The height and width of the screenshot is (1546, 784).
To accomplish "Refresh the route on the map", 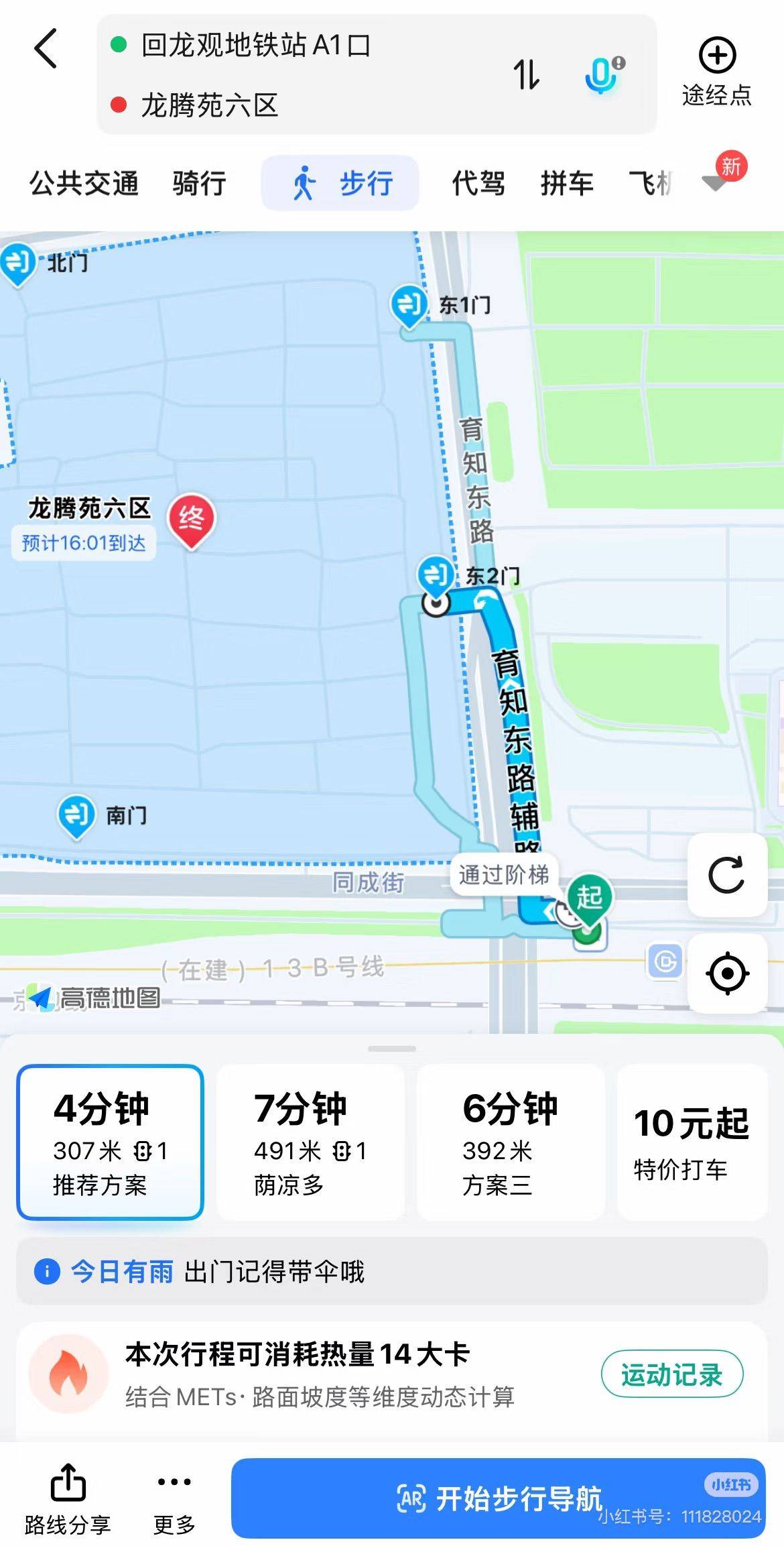I will pos(727,874).
